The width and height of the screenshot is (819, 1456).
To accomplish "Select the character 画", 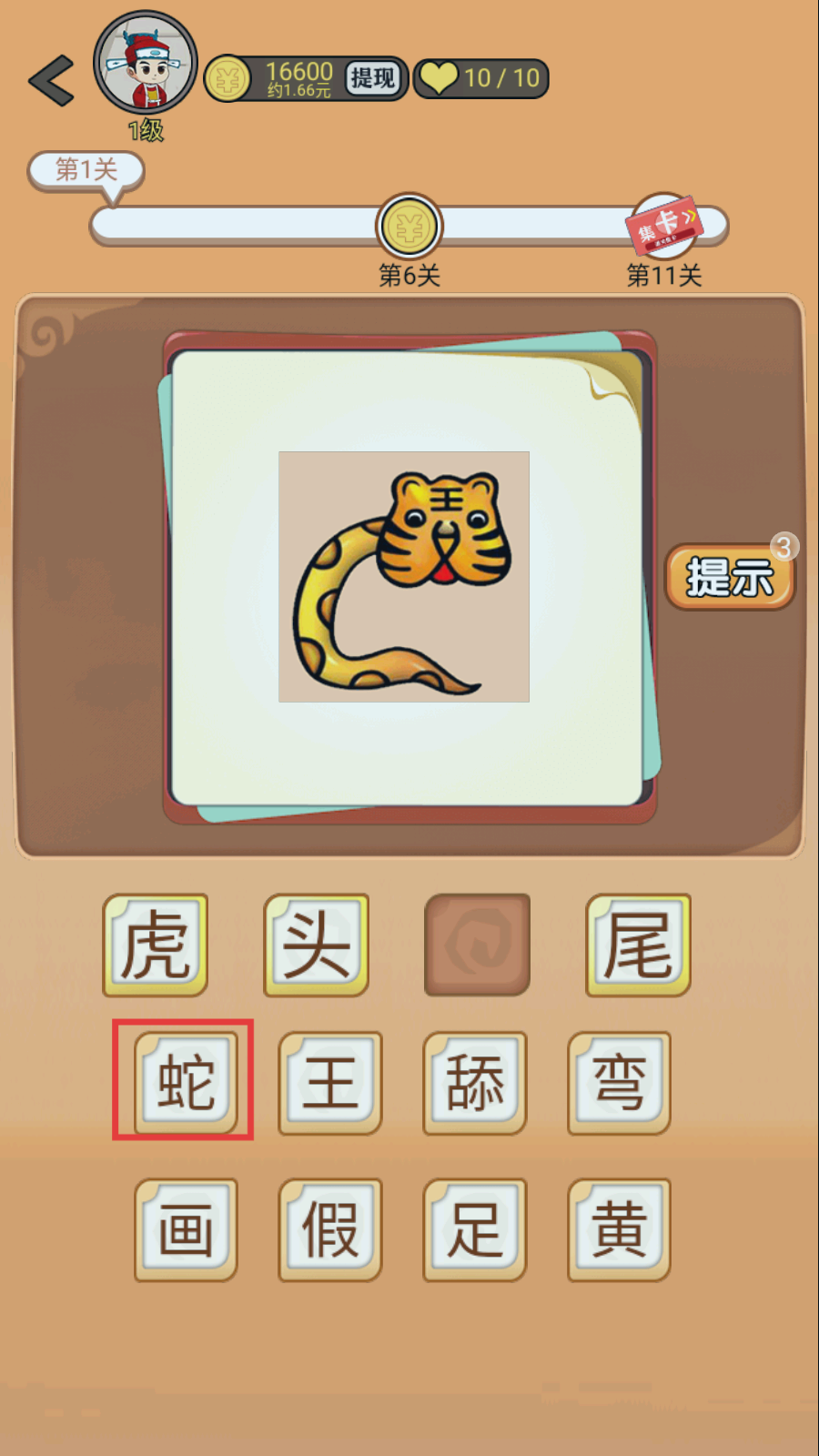I will click(187, 1230).
